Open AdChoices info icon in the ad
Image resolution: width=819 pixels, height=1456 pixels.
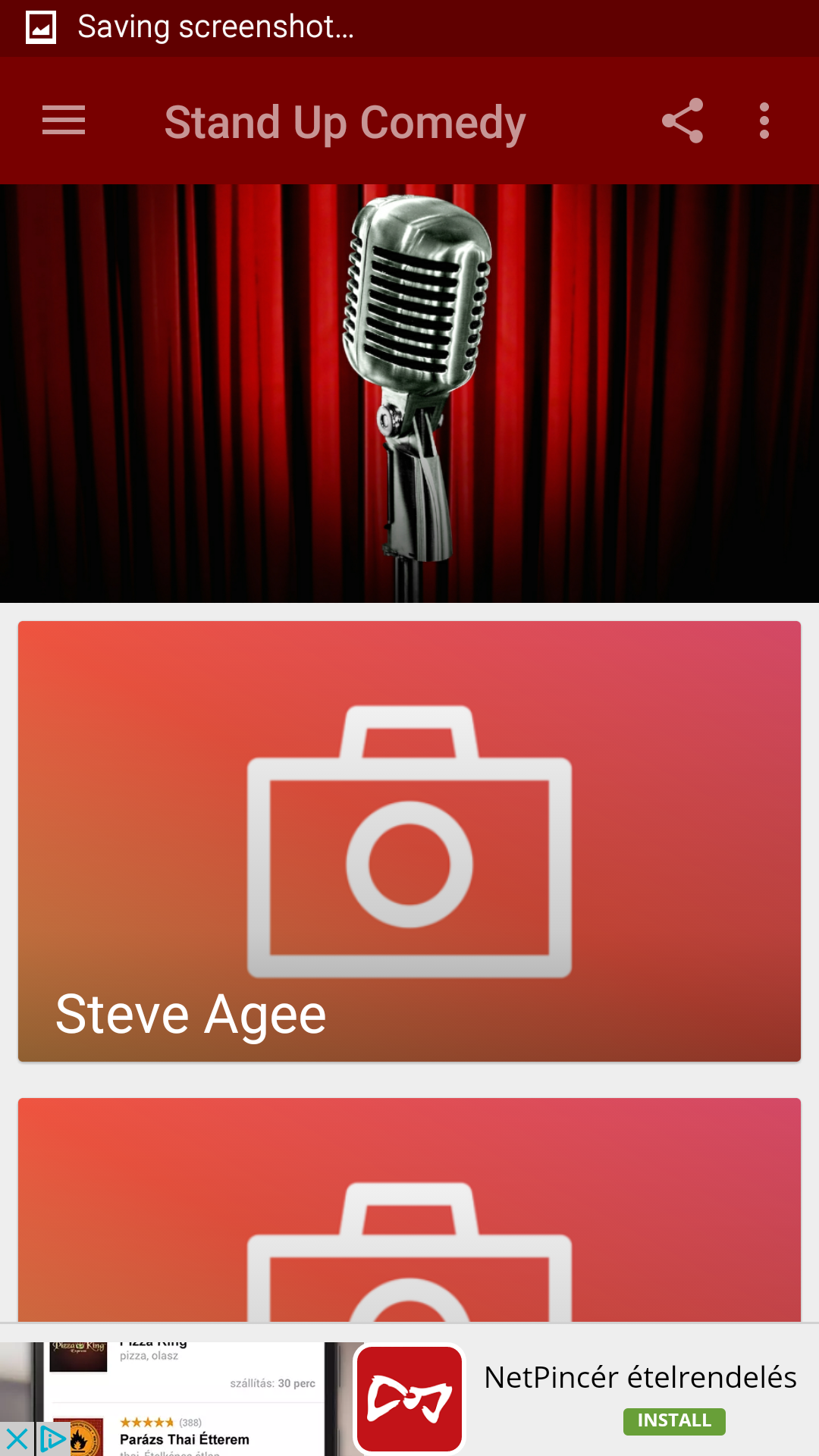(x=50, y=1436)
